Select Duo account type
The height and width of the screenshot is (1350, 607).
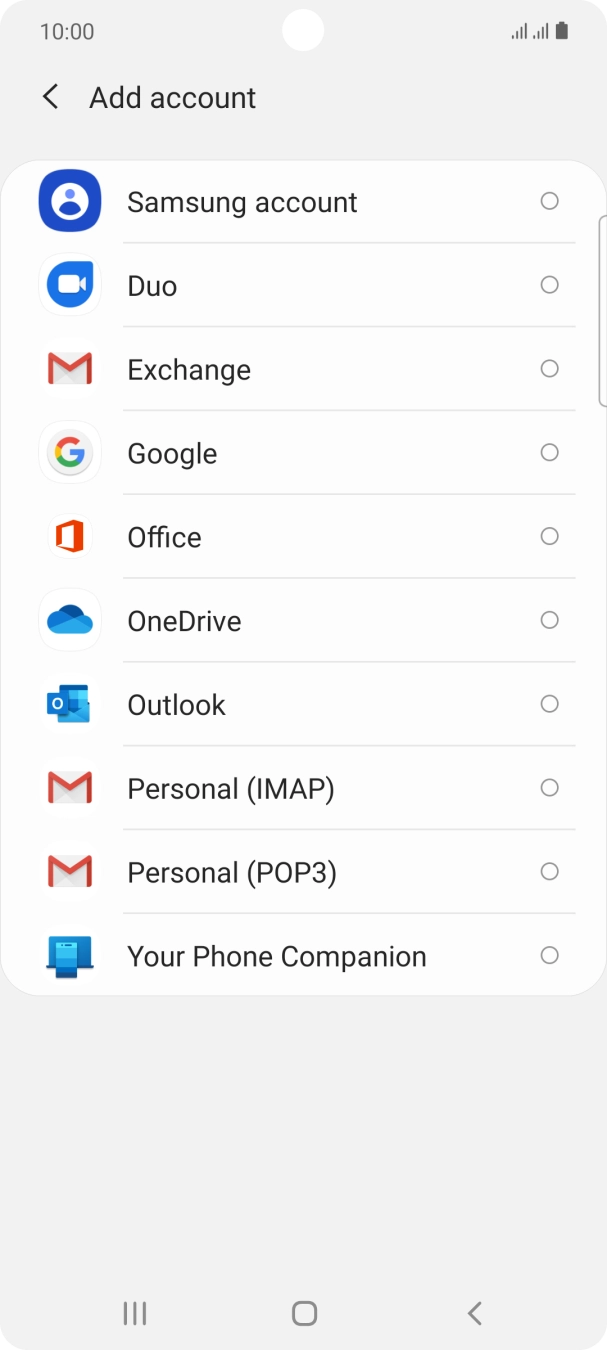coord(304,286)
